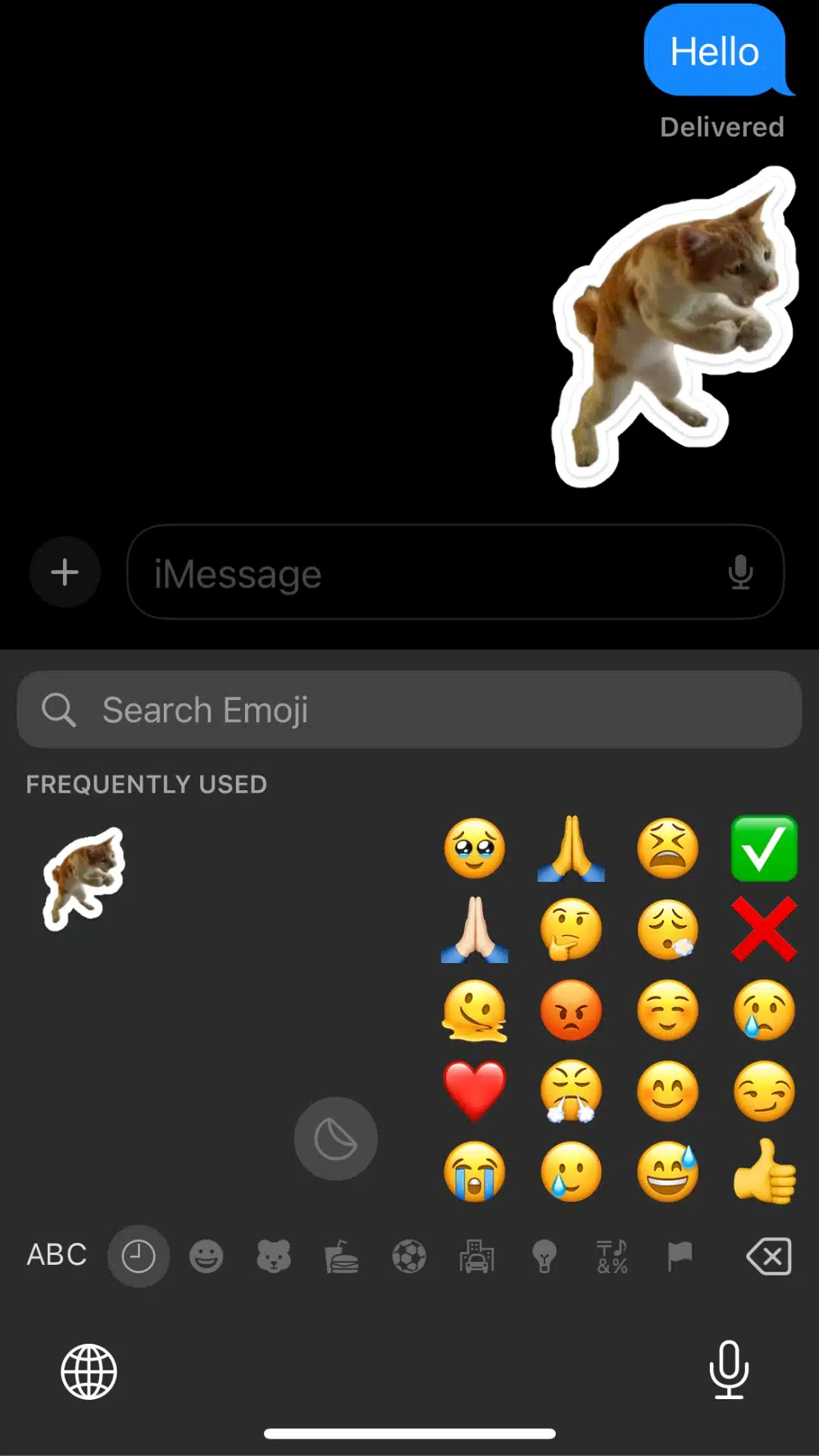Switch back to the ABC keyboard

pyautogui.click(x=57, y=1255)
